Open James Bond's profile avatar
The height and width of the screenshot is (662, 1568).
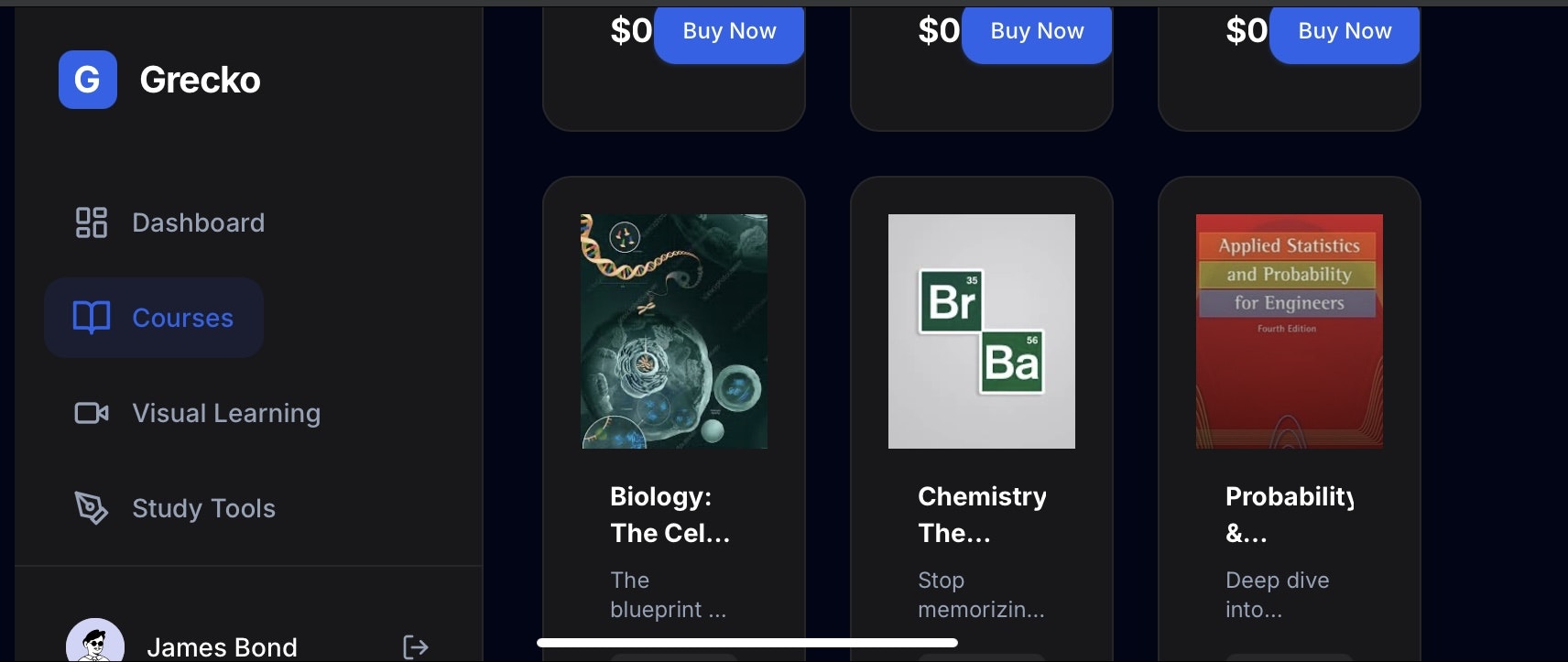tap(95, 643)
